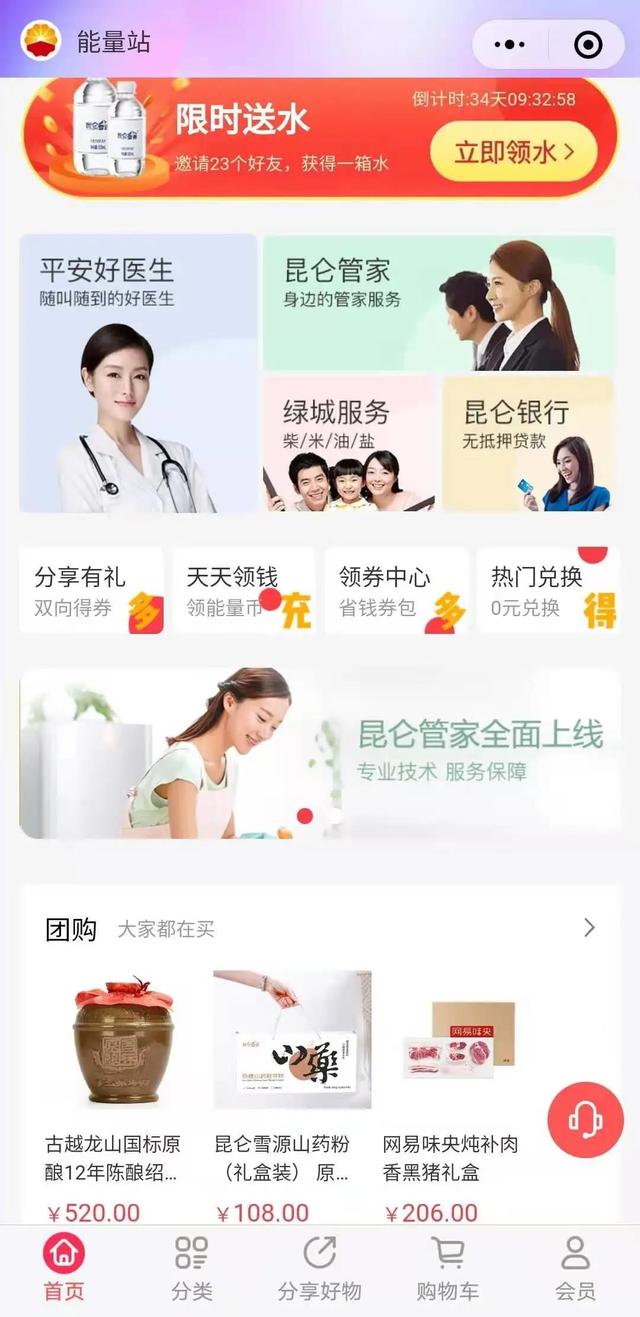Open the 昆仑管家全面上线 banner
The height and width of the screenshot is (1317, 640).
(320, 753)
